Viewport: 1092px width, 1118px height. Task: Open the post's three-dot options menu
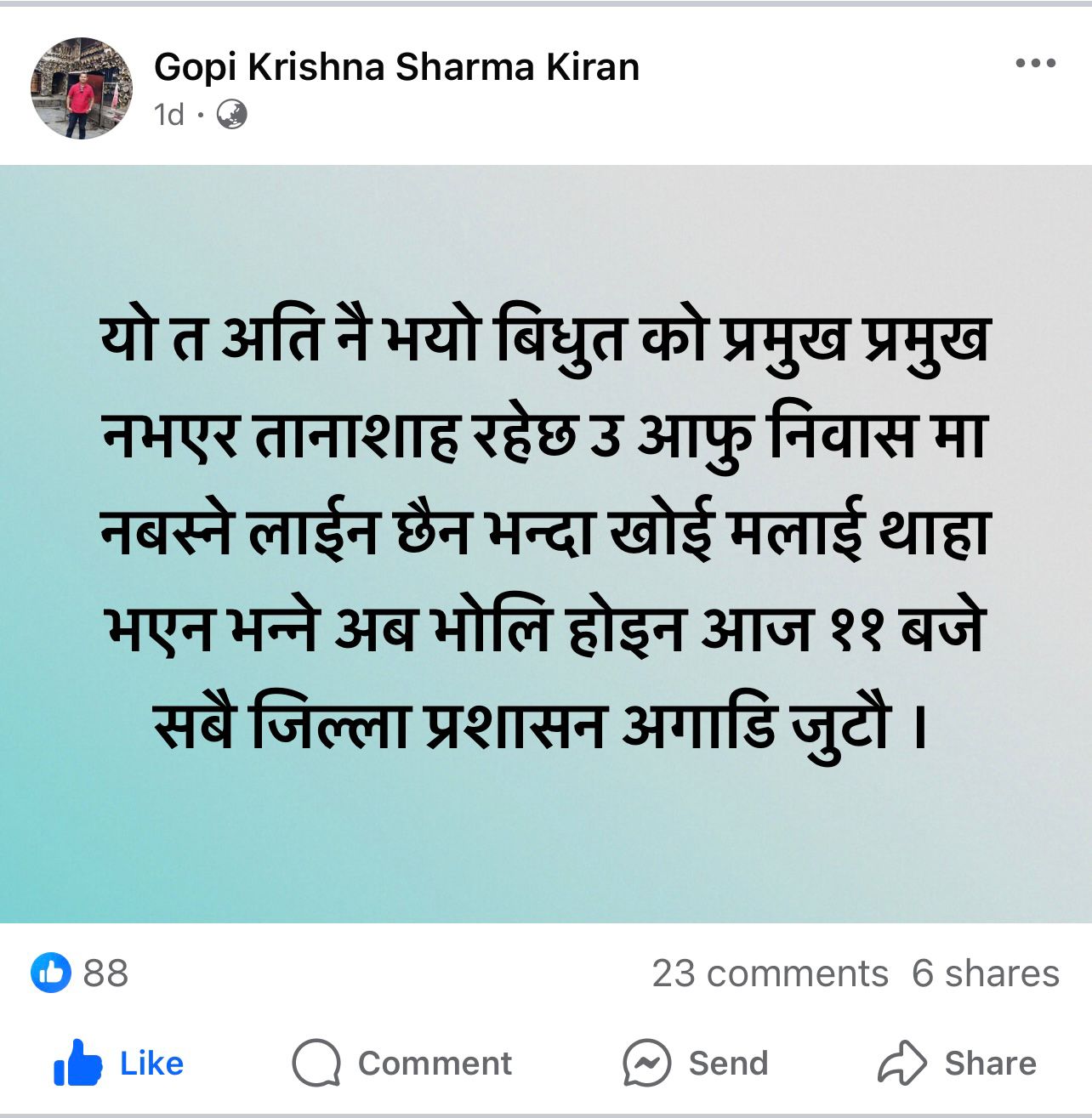[x=1035, y=64]
